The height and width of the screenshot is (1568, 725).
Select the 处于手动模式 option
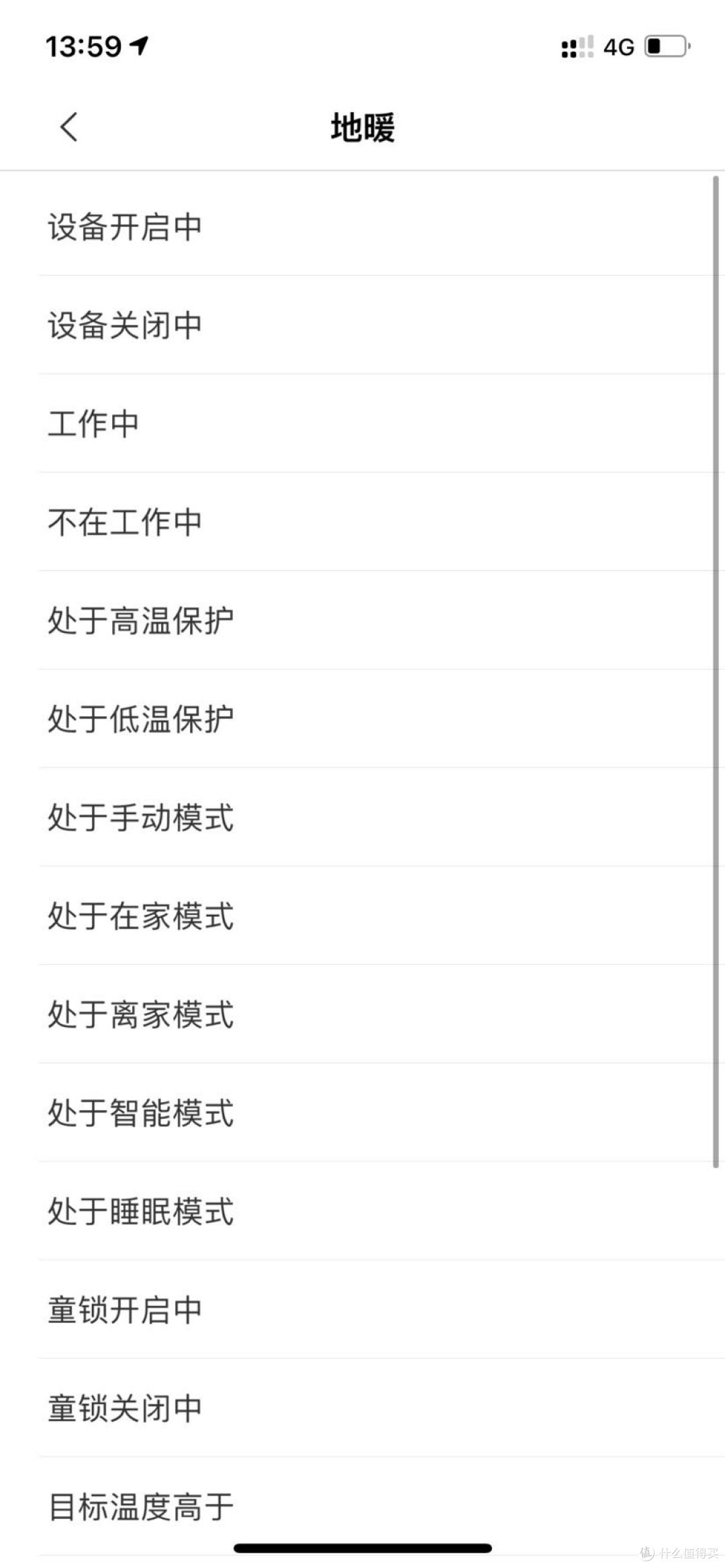(141, 818)
